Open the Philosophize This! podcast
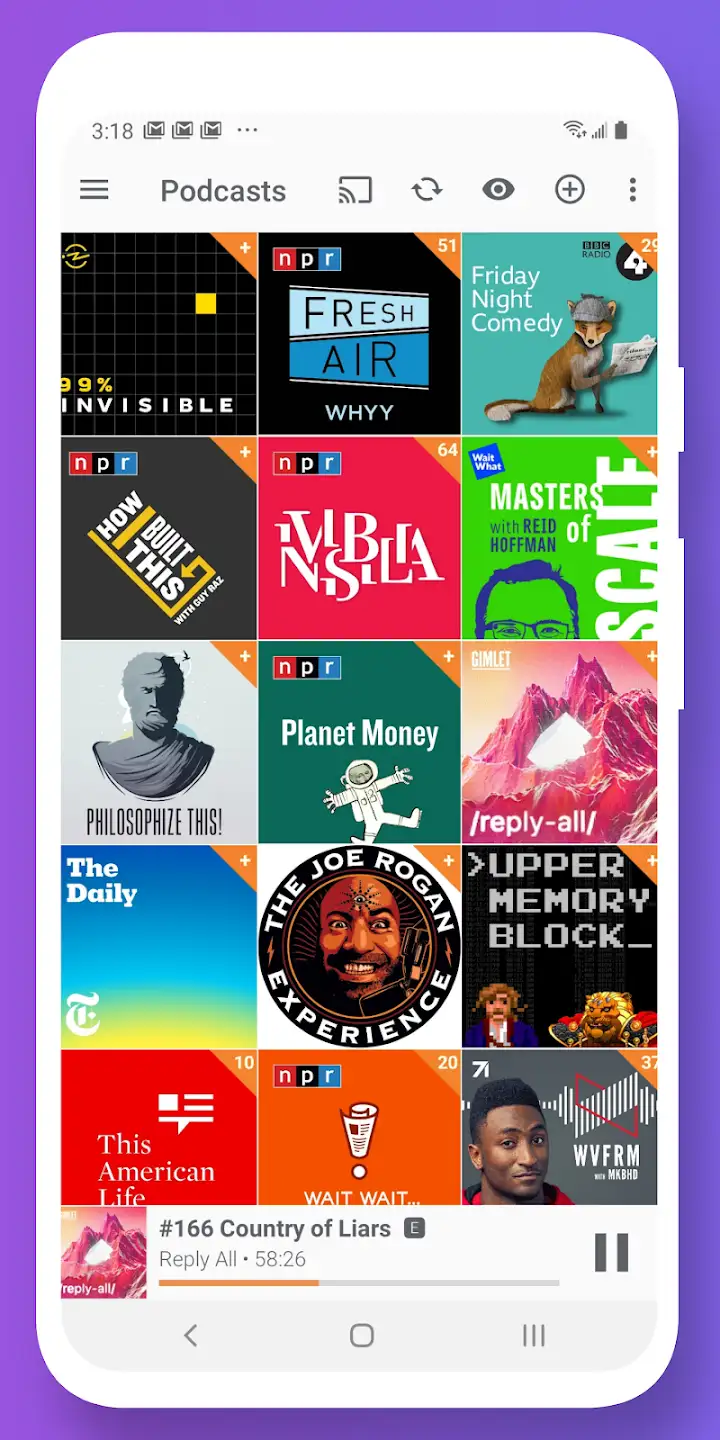 [159, 742]
